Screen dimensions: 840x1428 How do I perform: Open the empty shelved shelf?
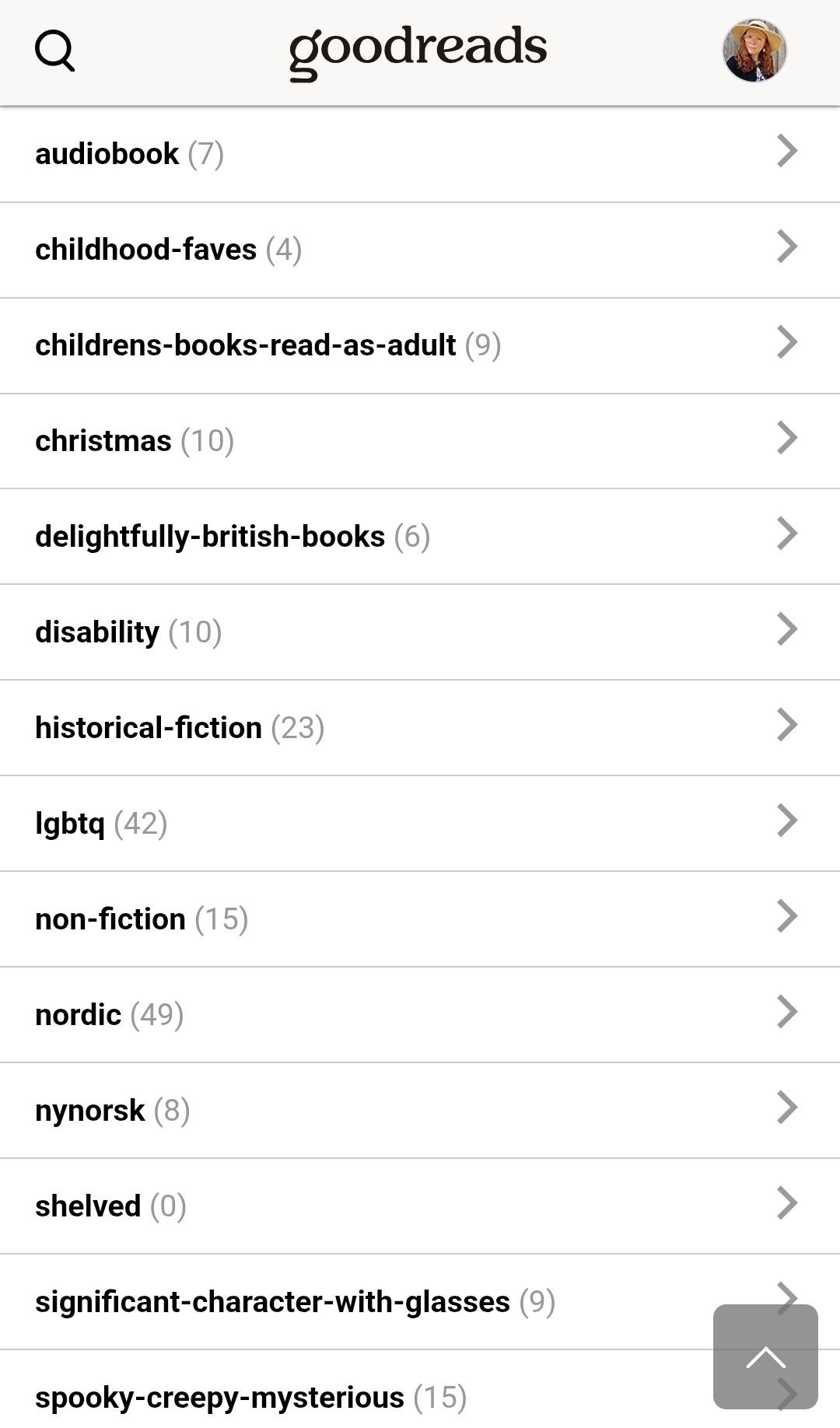[110, 1206]
